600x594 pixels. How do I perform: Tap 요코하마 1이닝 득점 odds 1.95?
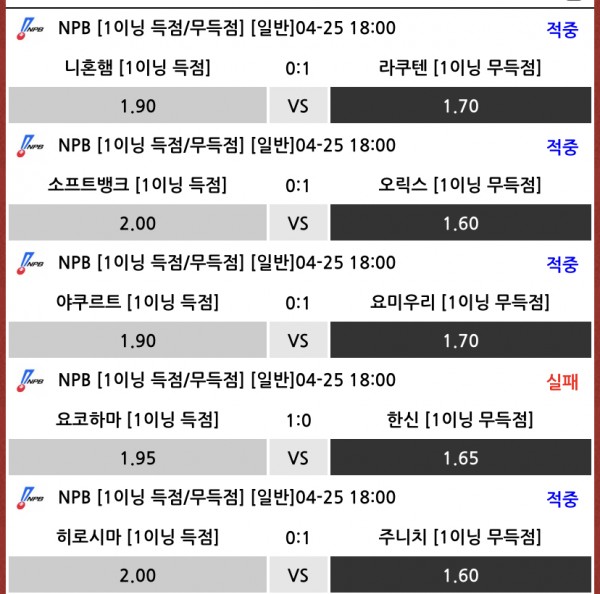point(137,458)
